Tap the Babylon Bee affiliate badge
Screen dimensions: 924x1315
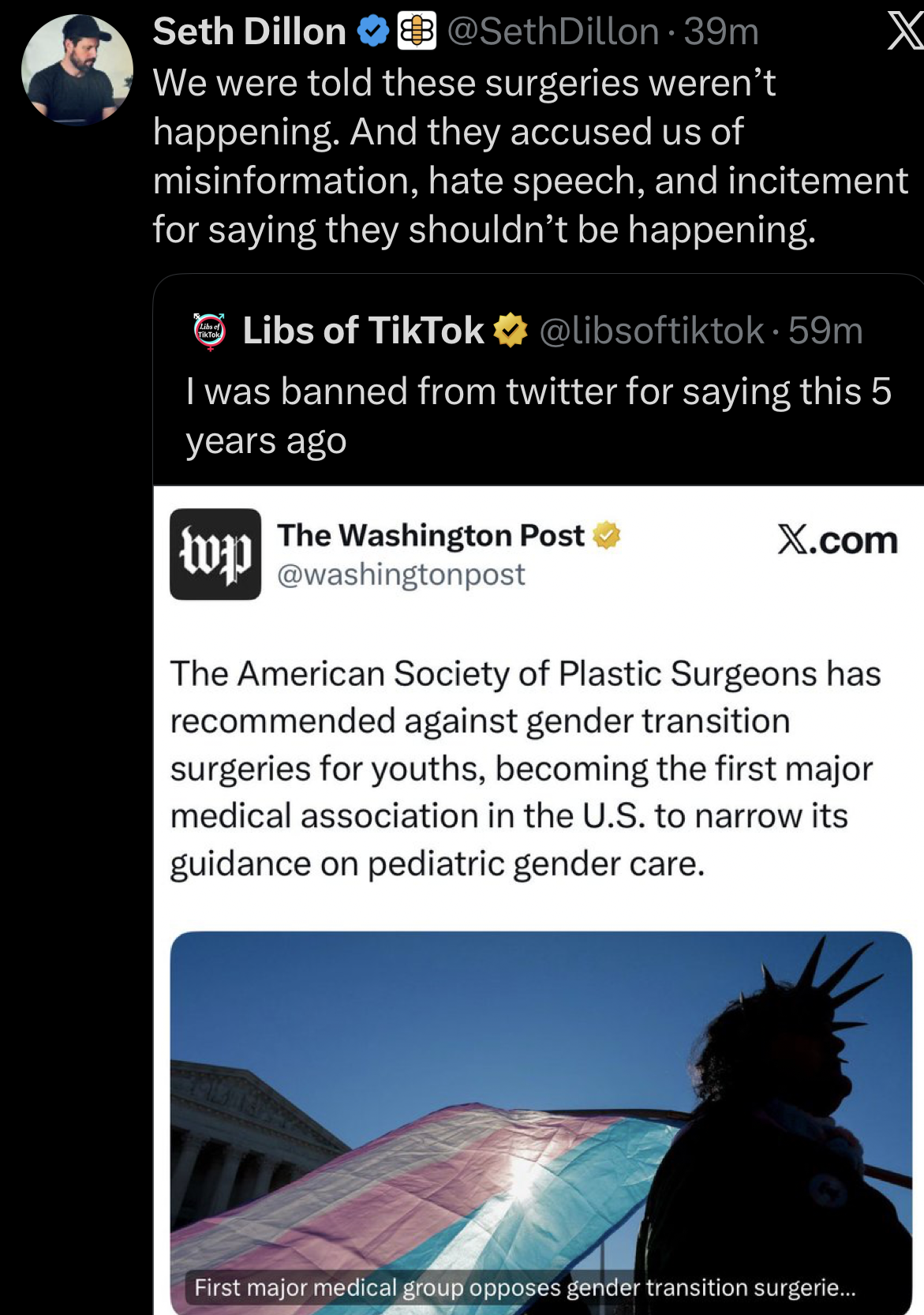[x=417, y=32]
